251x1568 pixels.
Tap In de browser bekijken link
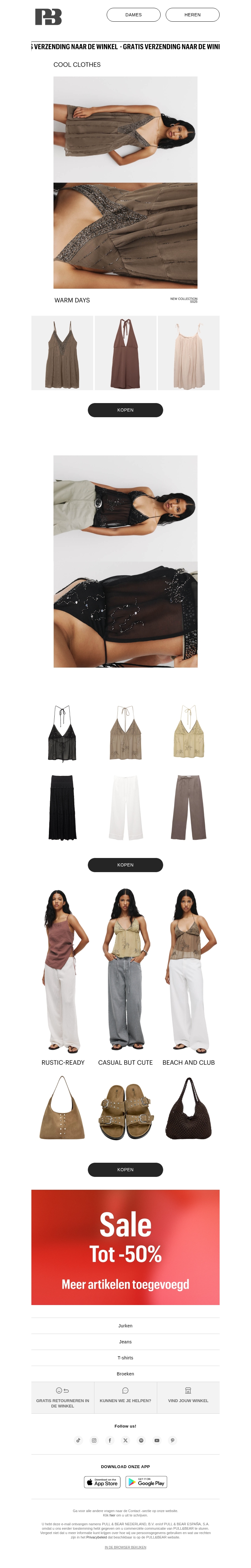pos(125,1547)
